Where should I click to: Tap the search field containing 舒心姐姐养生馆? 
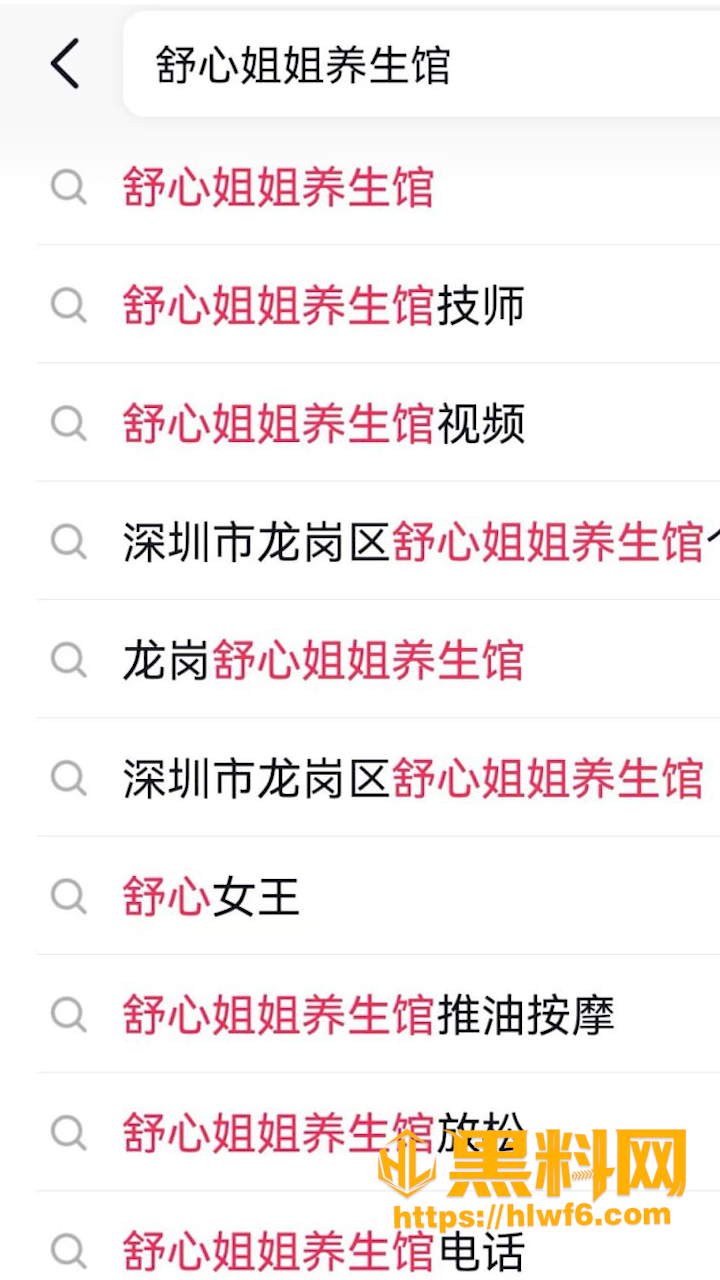[x=421, y=65]
